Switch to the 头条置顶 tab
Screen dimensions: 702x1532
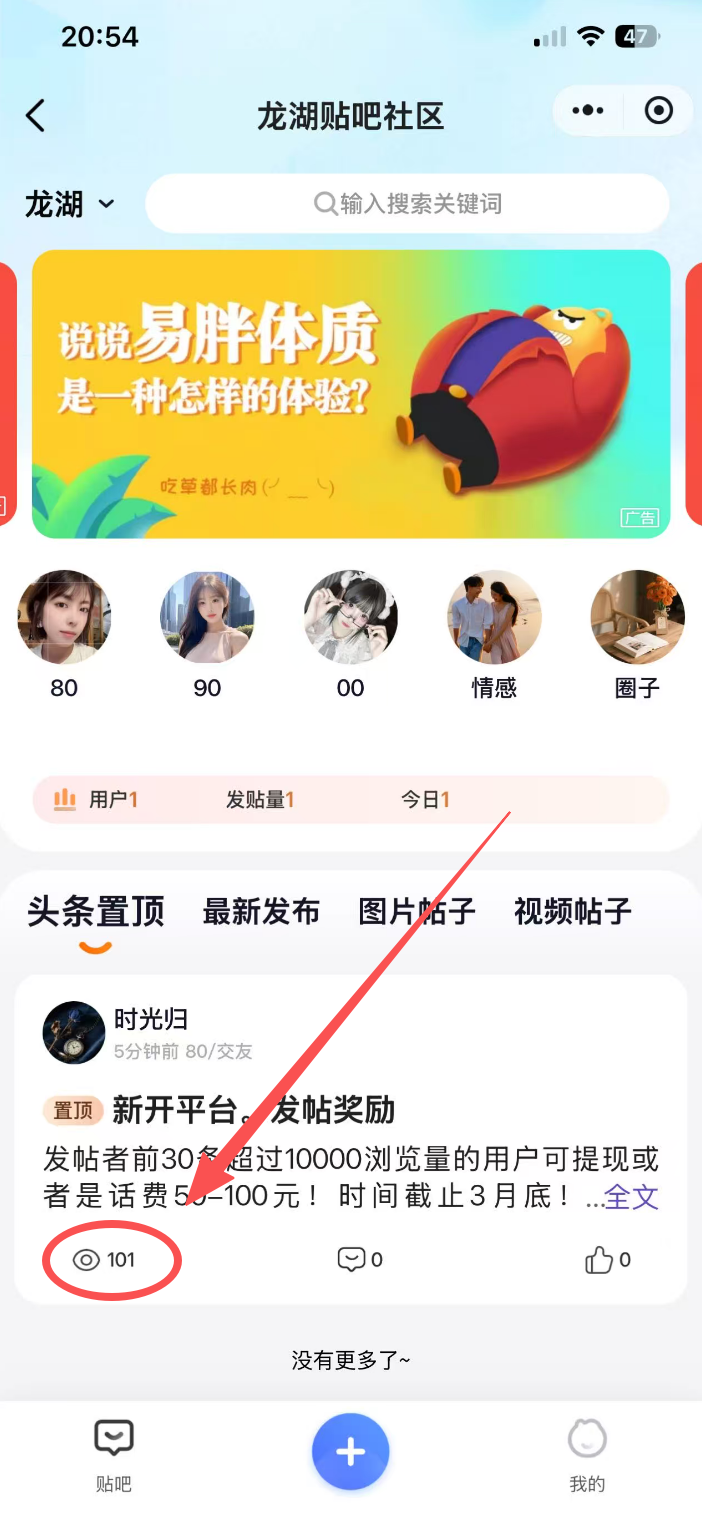click(x=96, y=912)
